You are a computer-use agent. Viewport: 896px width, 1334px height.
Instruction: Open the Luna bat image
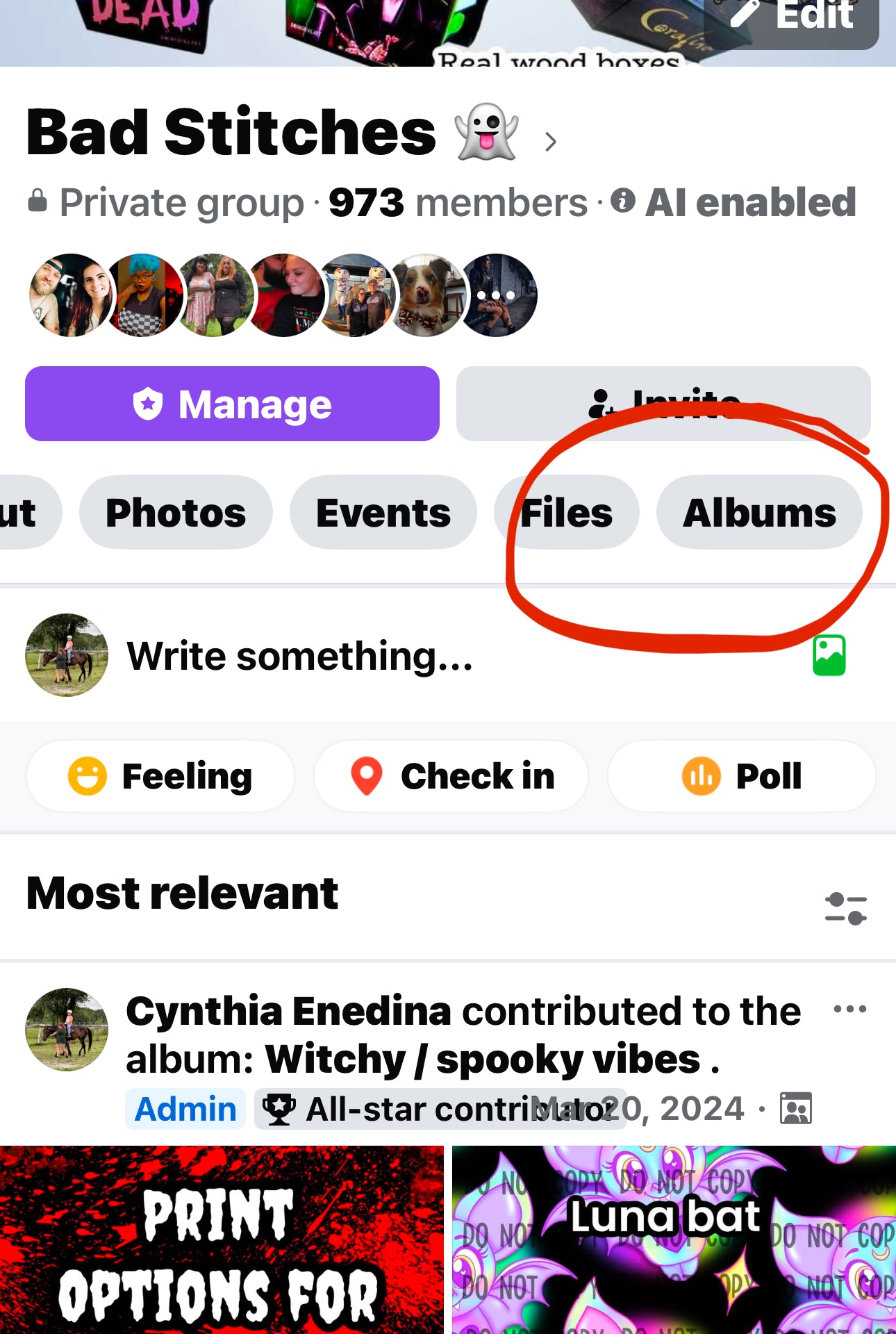[674, 1240]
